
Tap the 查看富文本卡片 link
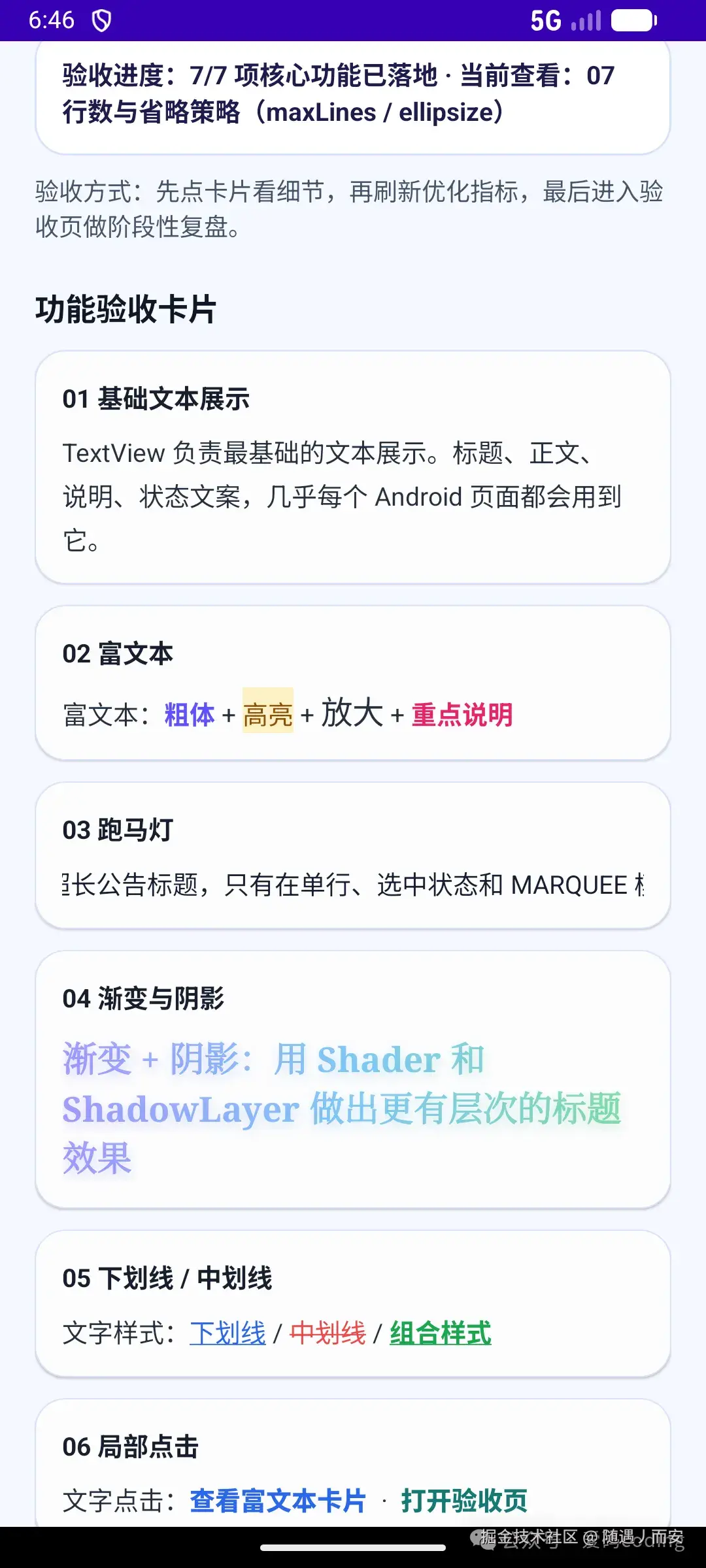278,1501
